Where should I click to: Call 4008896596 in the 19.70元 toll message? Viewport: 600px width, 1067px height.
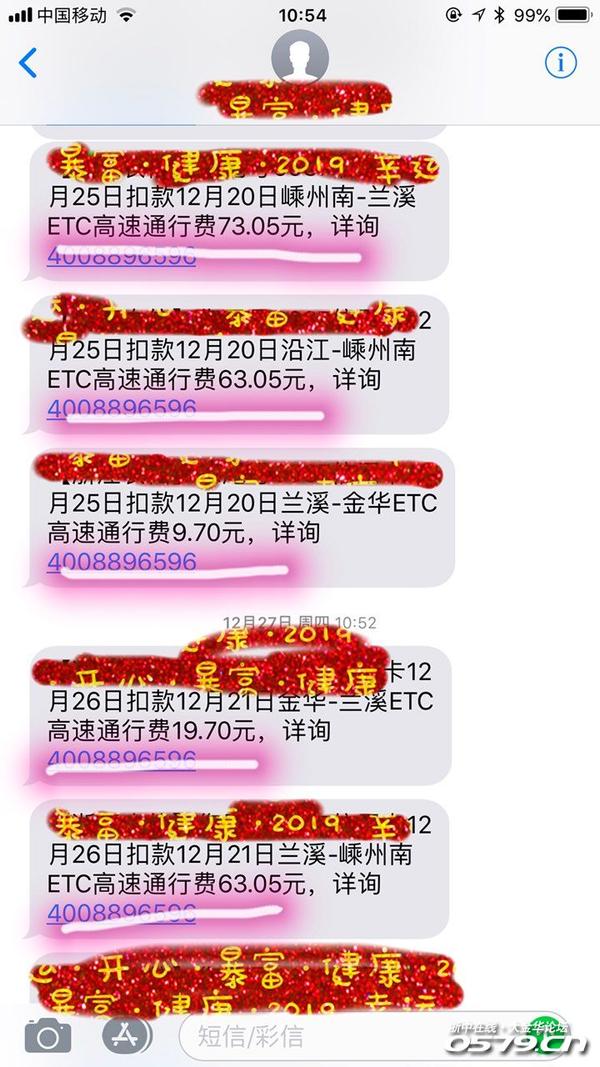121,759
